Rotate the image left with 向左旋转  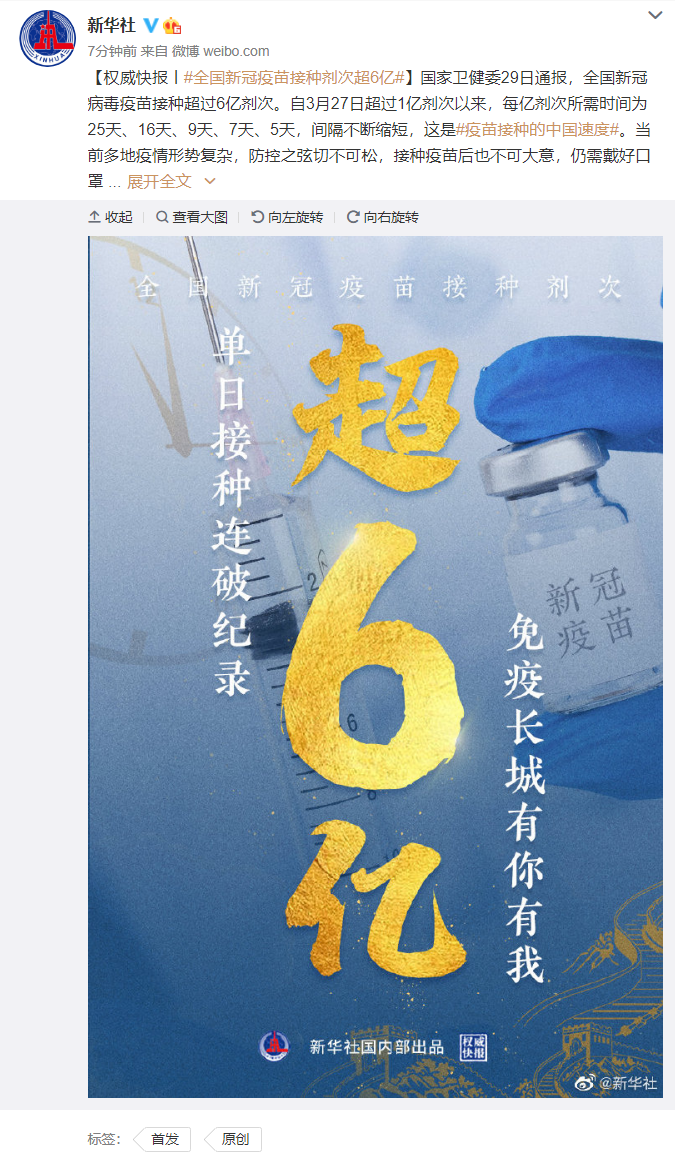click(x=287, y=217)
